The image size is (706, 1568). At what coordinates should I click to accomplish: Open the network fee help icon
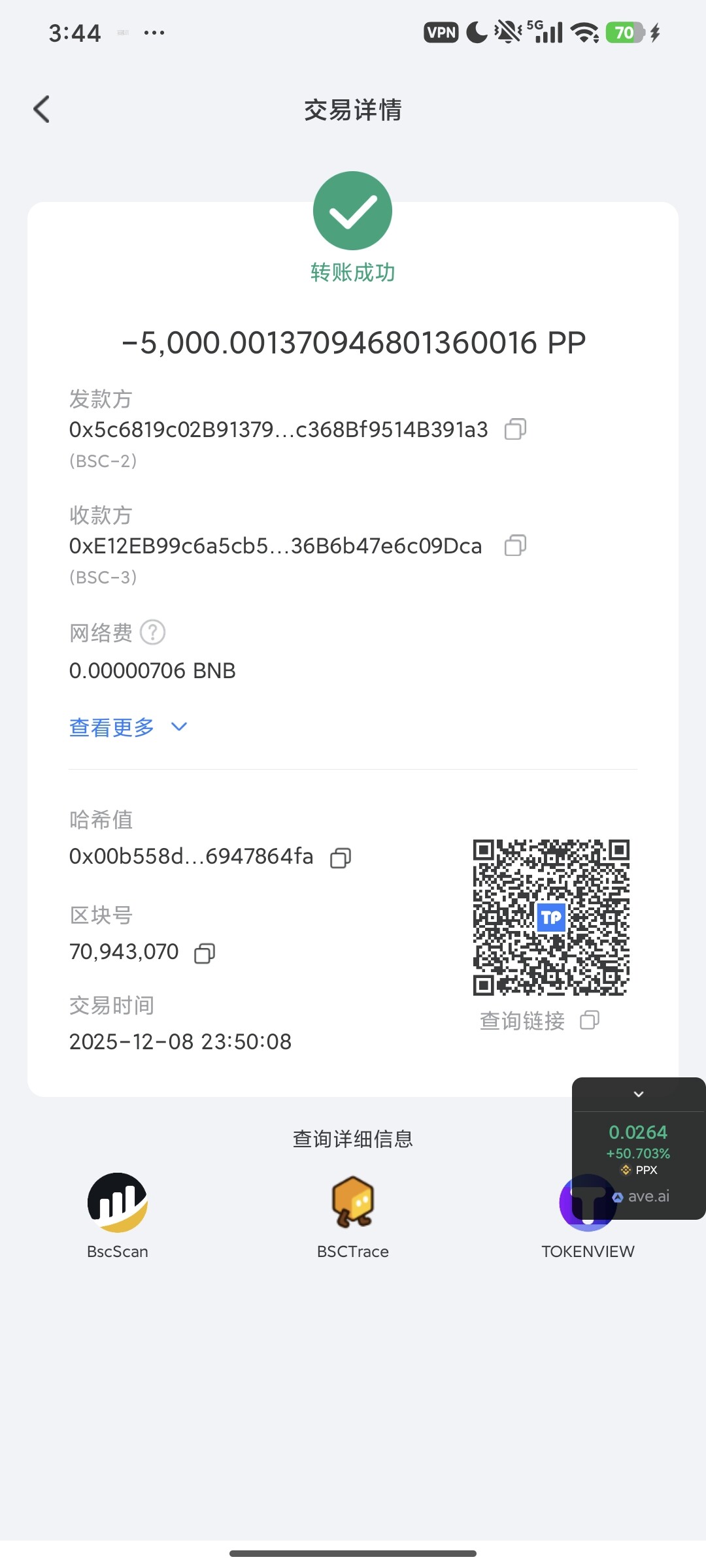(153, 632)
